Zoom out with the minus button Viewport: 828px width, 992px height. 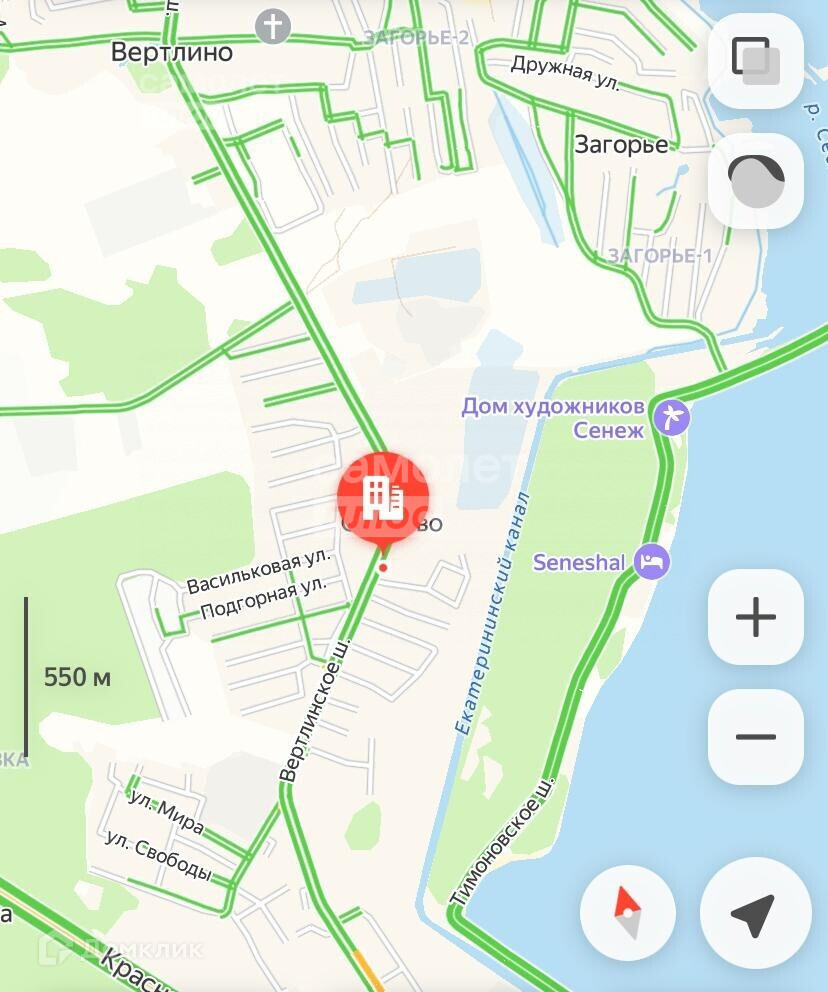tap(755, 737)
